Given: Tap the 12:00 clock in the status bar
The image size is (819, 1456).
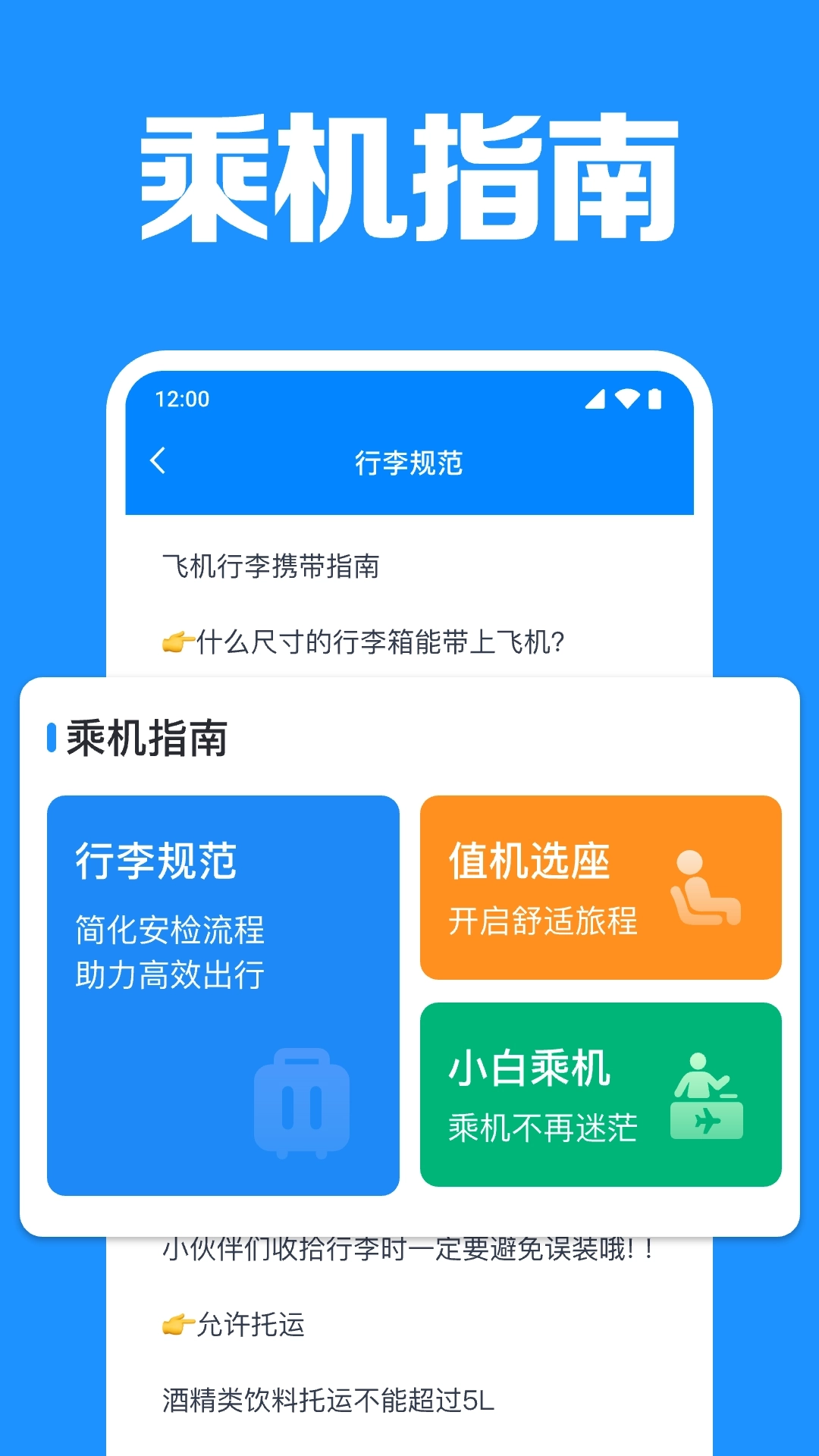Looking at the screenshot, I should pos(182,397).
